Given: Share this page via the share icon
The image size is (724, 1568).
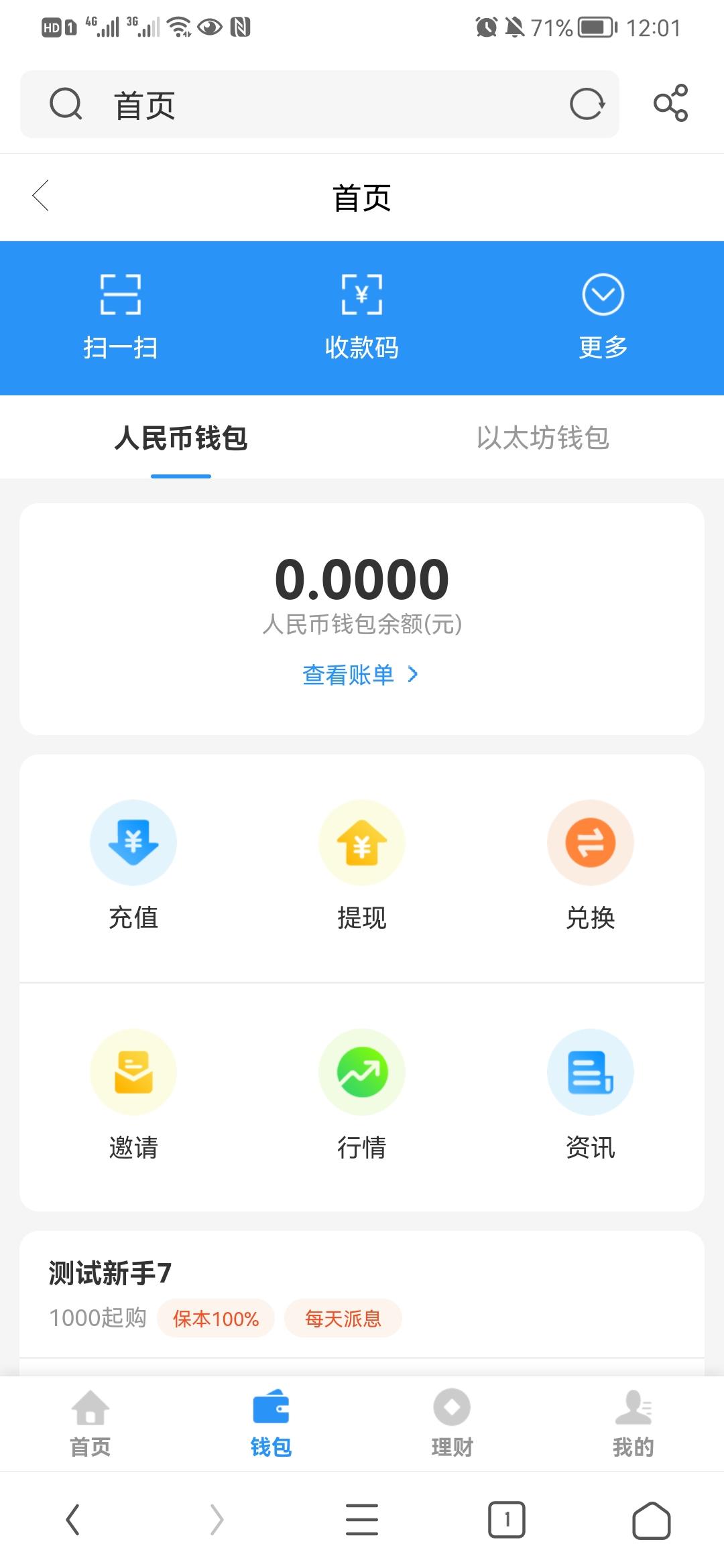Looking at the screenshot, I should 670,103.
